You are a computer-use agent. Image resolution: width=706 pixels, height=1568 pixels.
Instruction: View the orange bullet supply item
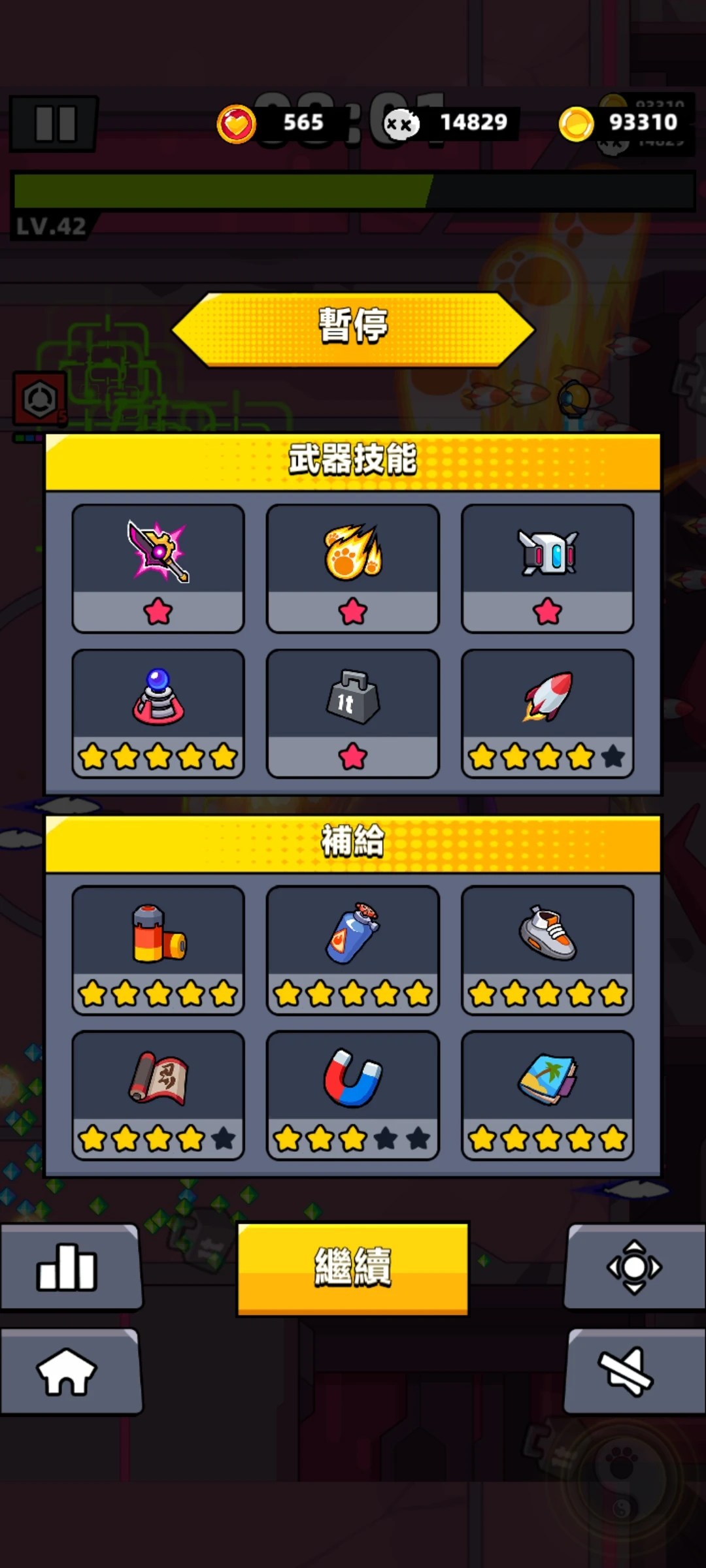pyautogui.click(x=158, y=950)
